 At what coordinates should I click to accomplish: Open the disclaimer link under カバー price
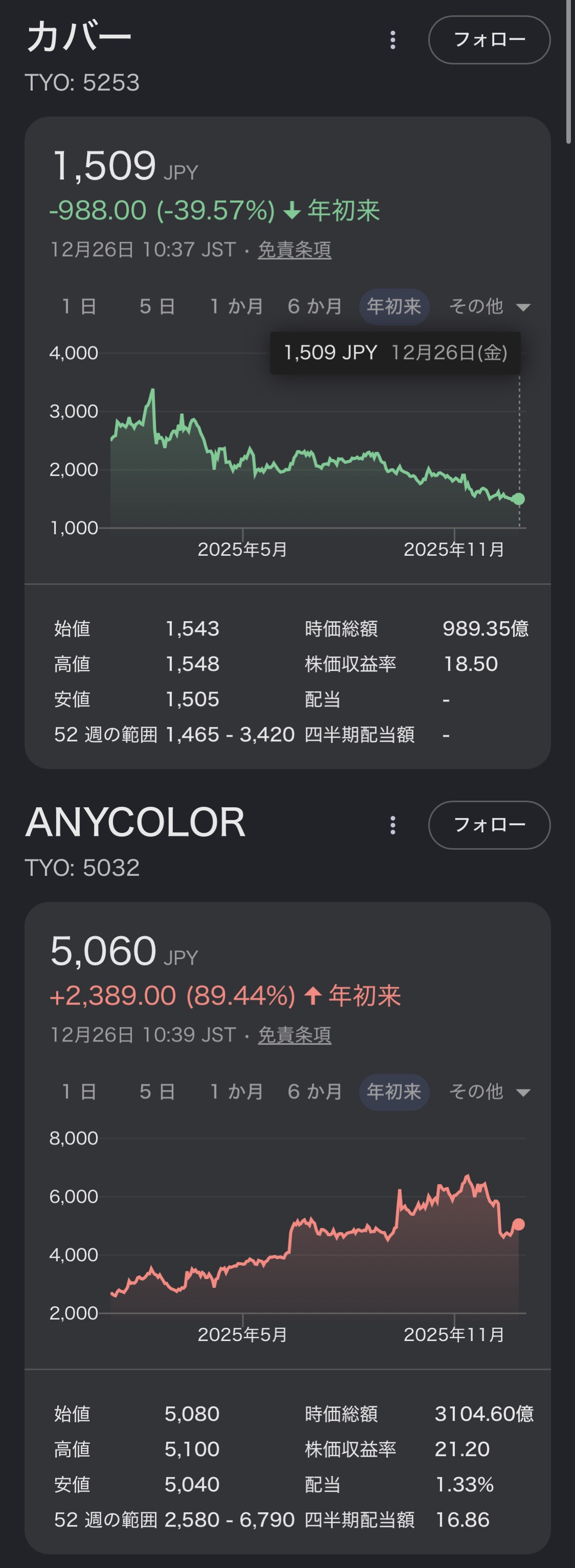click(x=294, y=249)
